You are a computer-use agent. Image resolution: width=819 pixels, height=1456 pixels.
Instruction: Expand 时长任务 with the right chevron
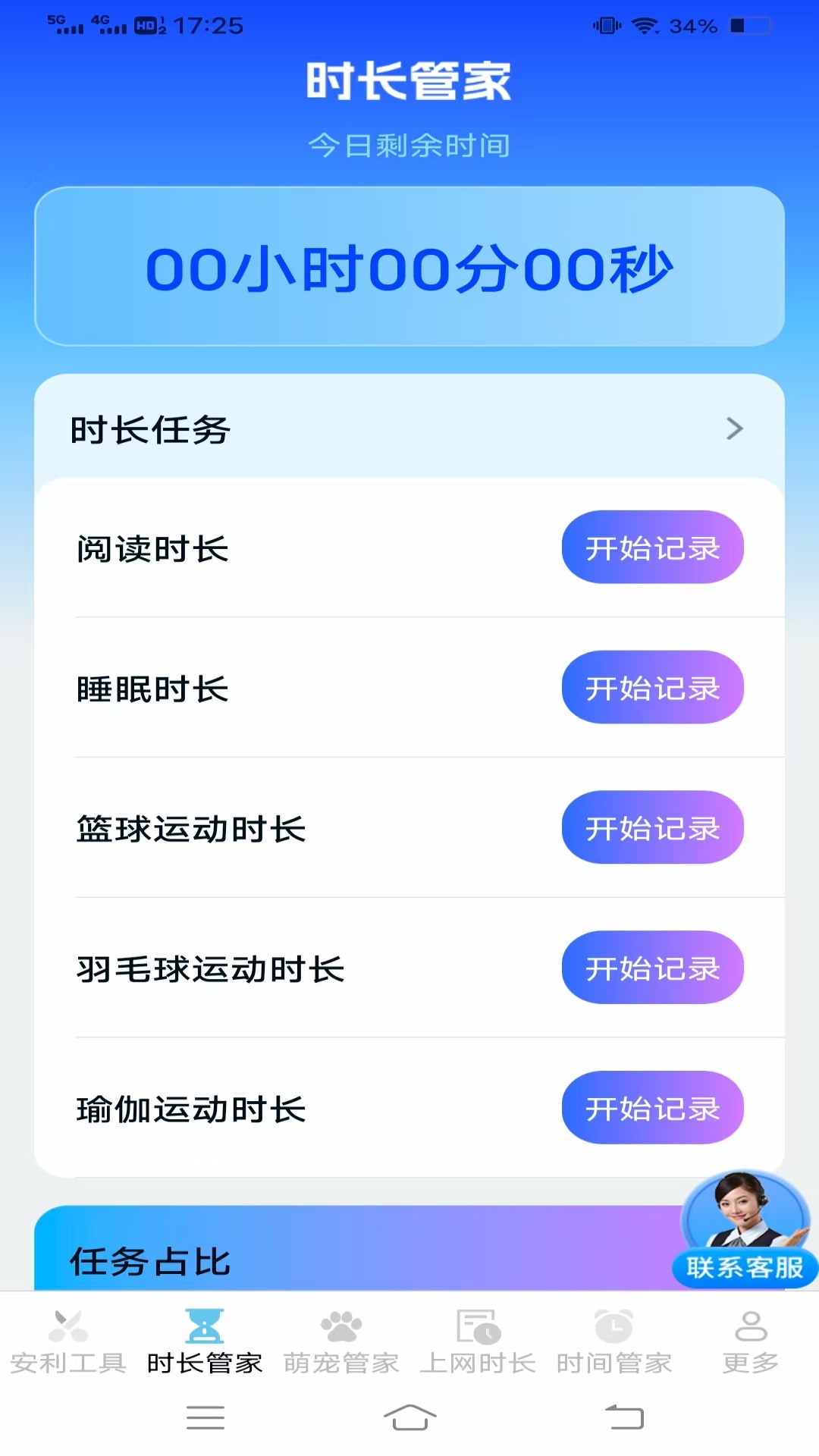pyautogui.click(x=733, y=429)
